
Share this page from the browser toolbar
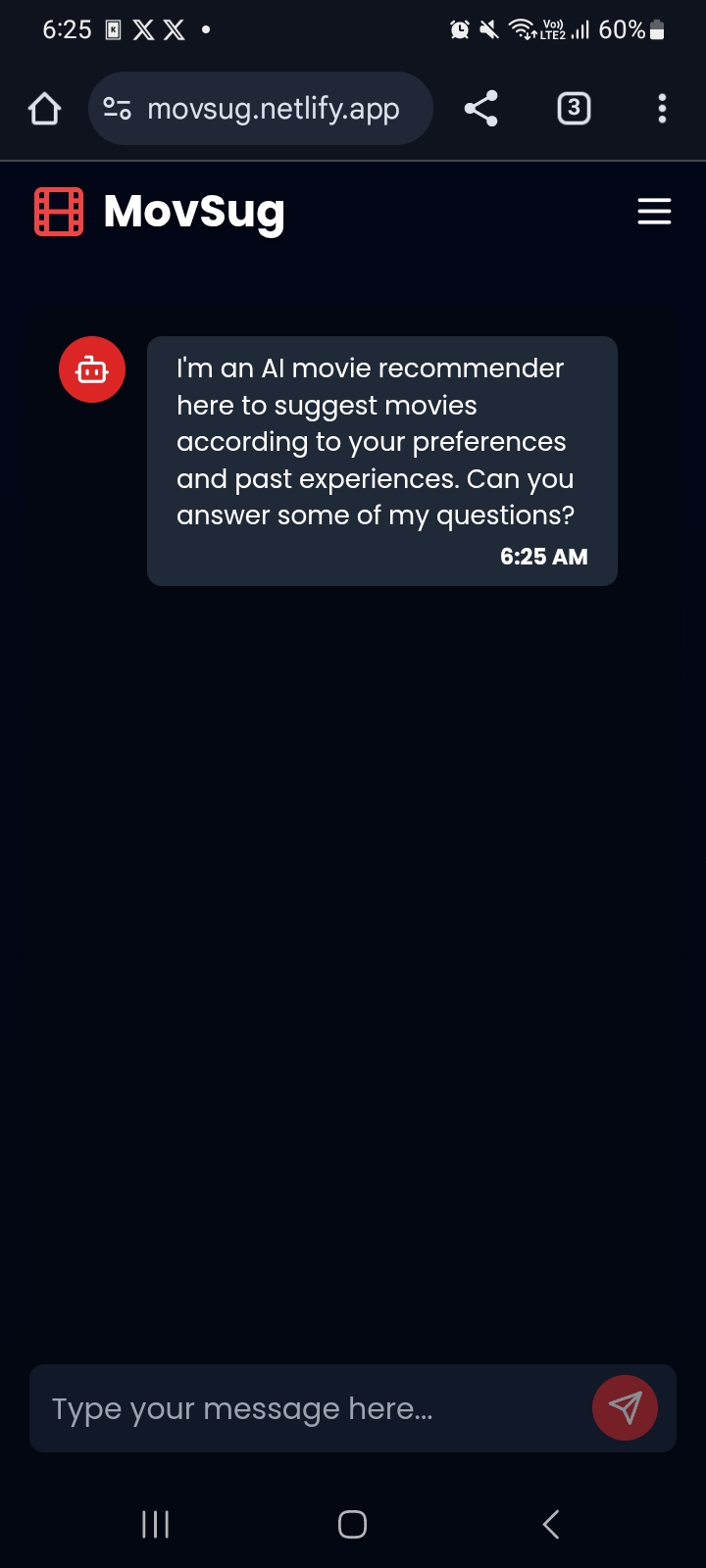480,108
